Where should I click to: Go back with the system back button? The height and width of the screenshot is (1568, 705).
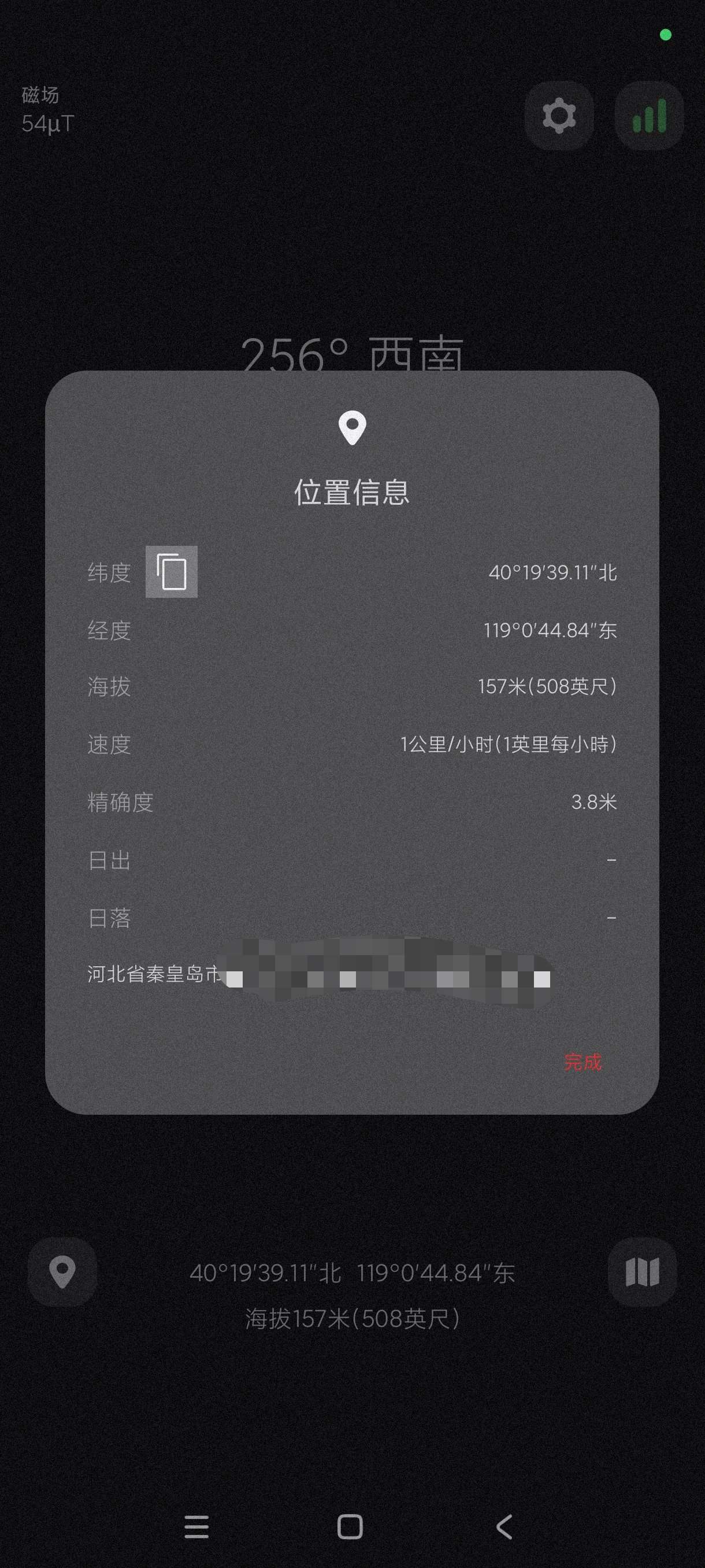point(504,1526)
